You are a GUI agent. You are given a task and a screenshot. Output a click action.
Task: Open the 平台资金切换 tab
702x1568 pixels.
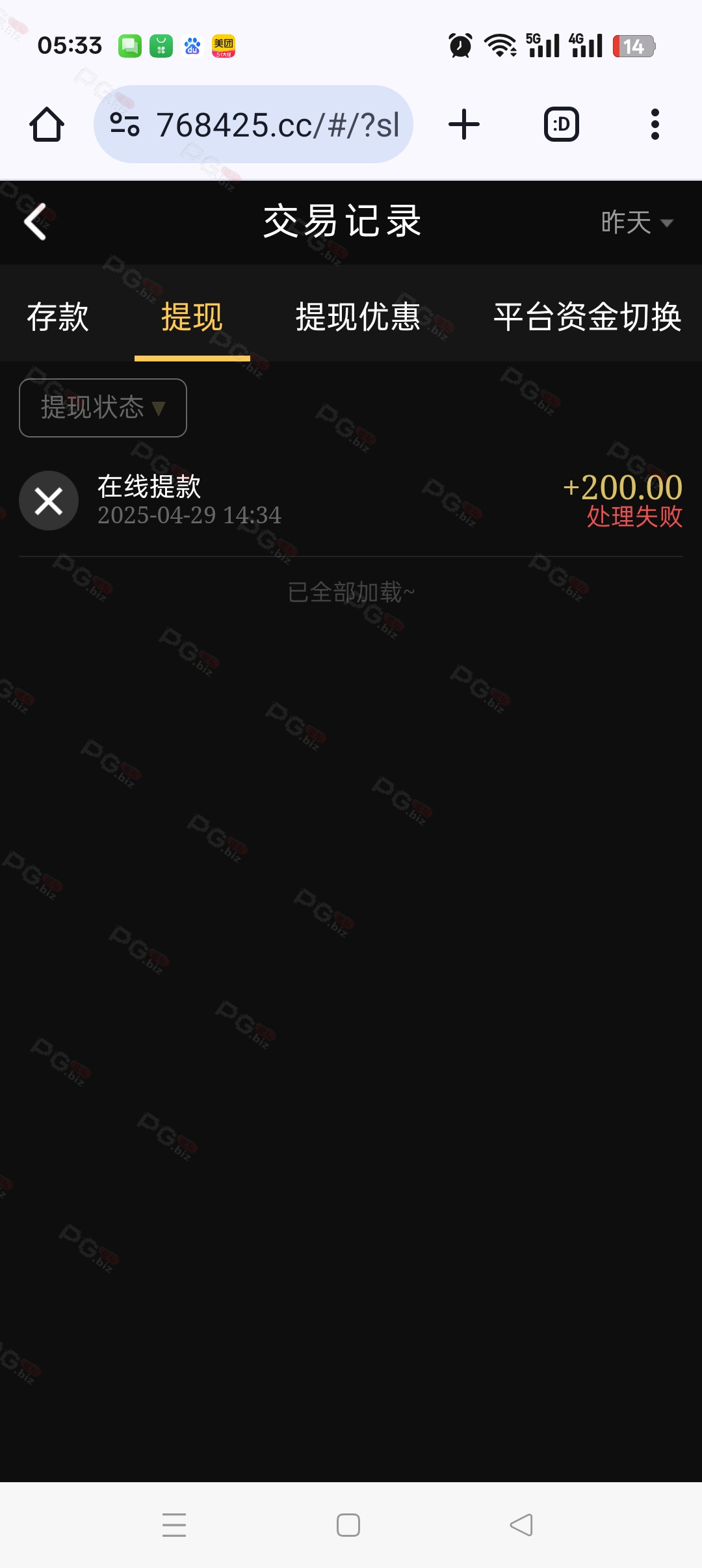point(588,317)
